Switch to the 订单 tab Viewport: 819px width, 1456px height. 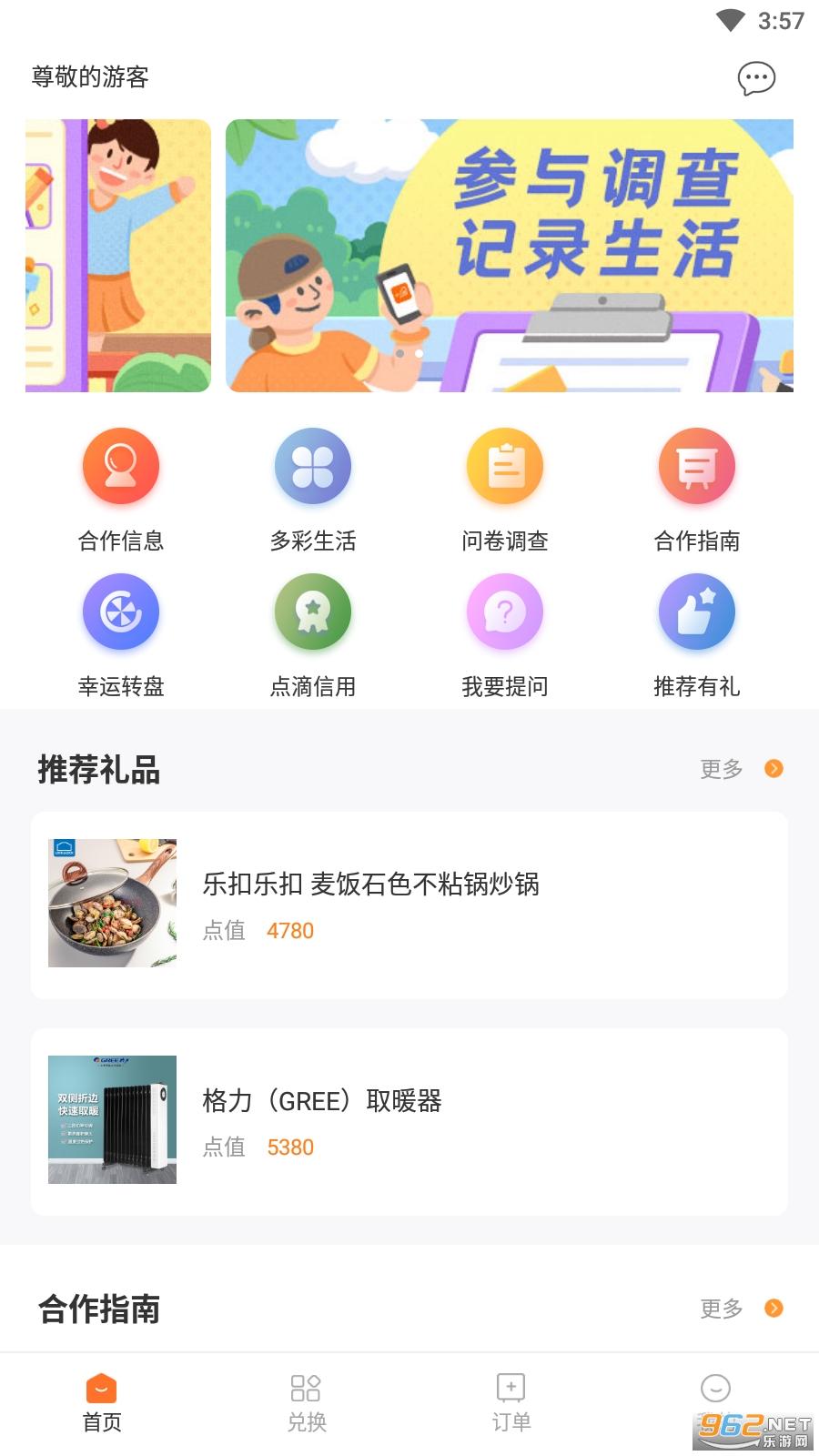[511, 1402]
